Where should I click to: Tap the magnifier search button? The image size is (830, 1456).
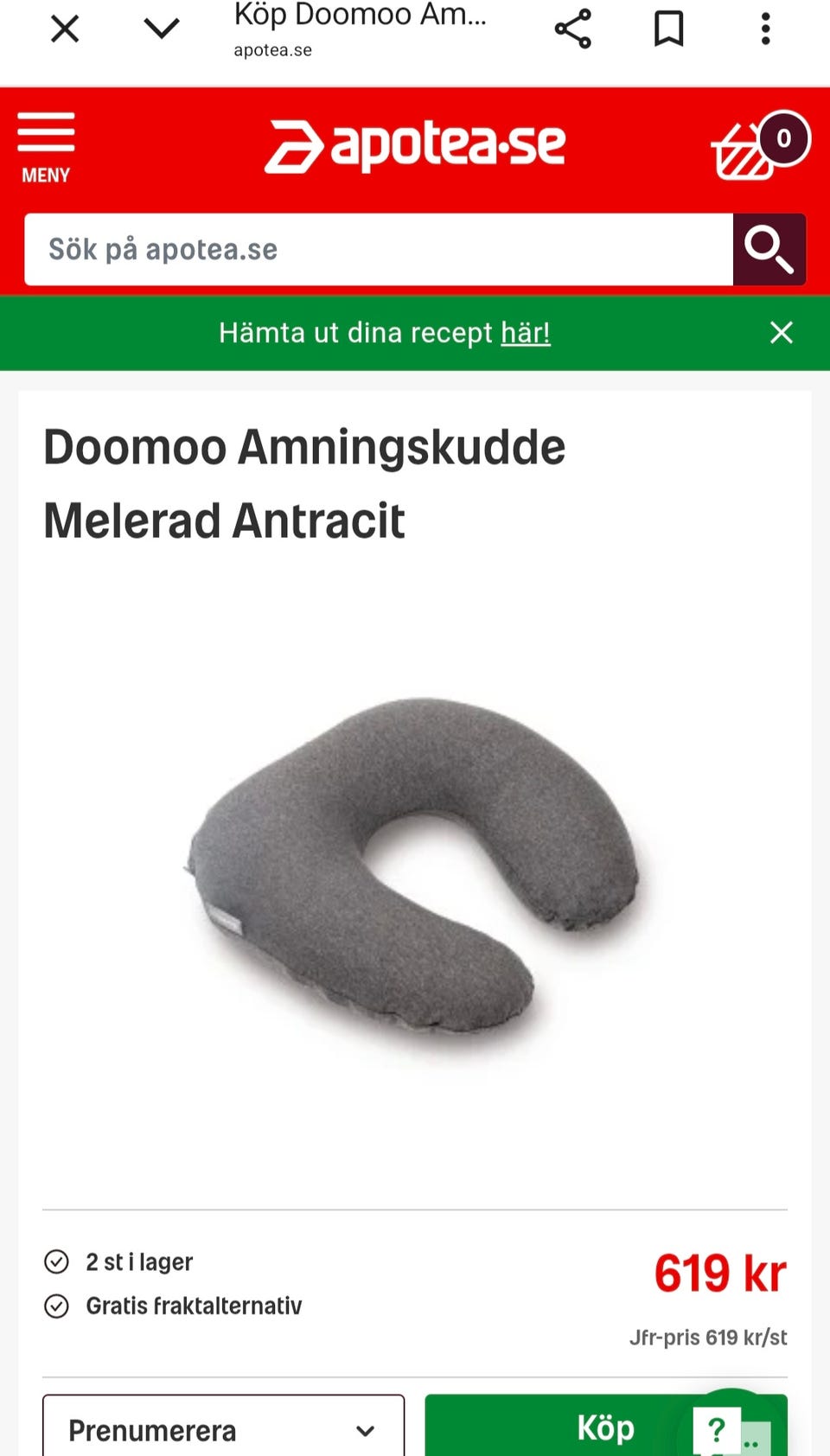point(769,250)
